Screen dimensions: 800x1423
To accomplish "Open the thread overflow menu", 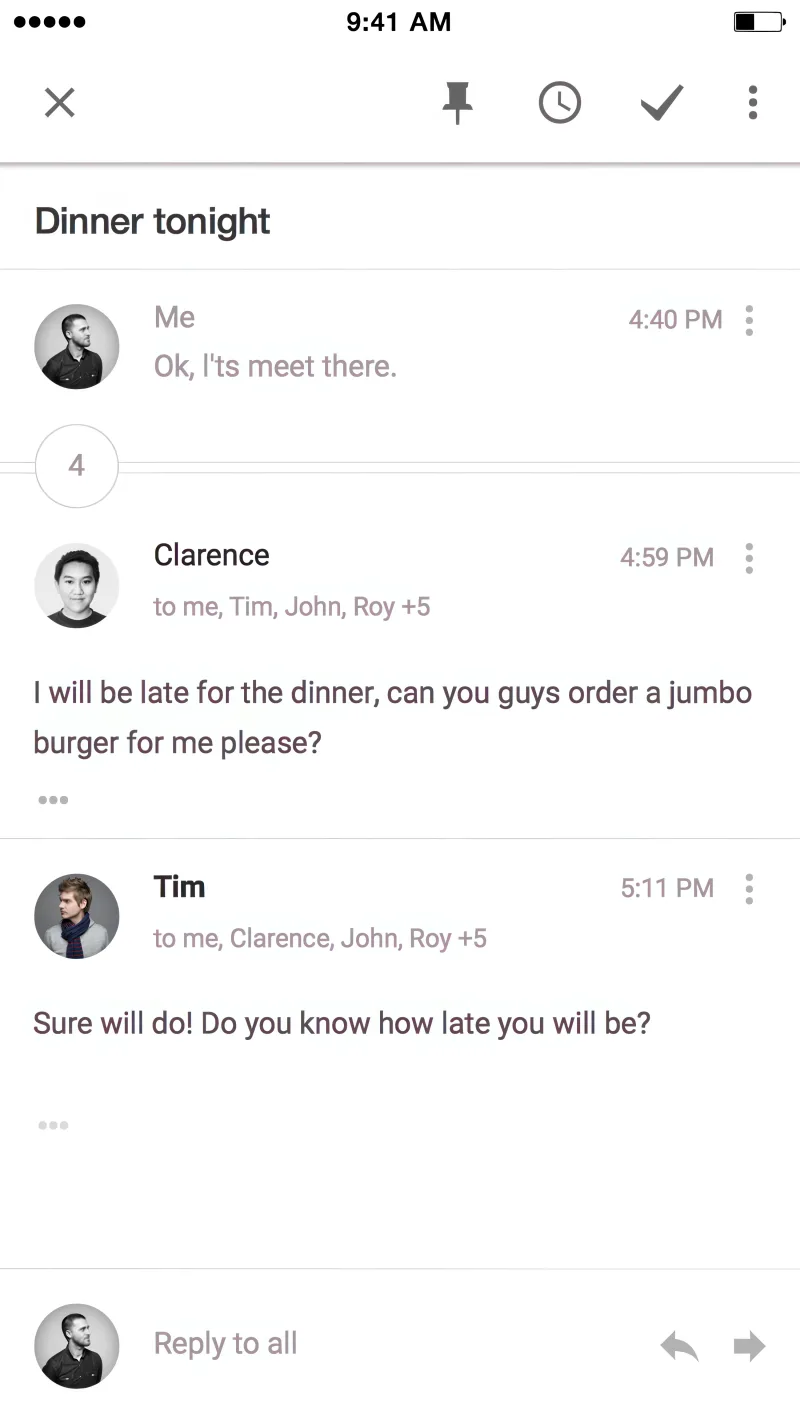I will tap(752, 103).
